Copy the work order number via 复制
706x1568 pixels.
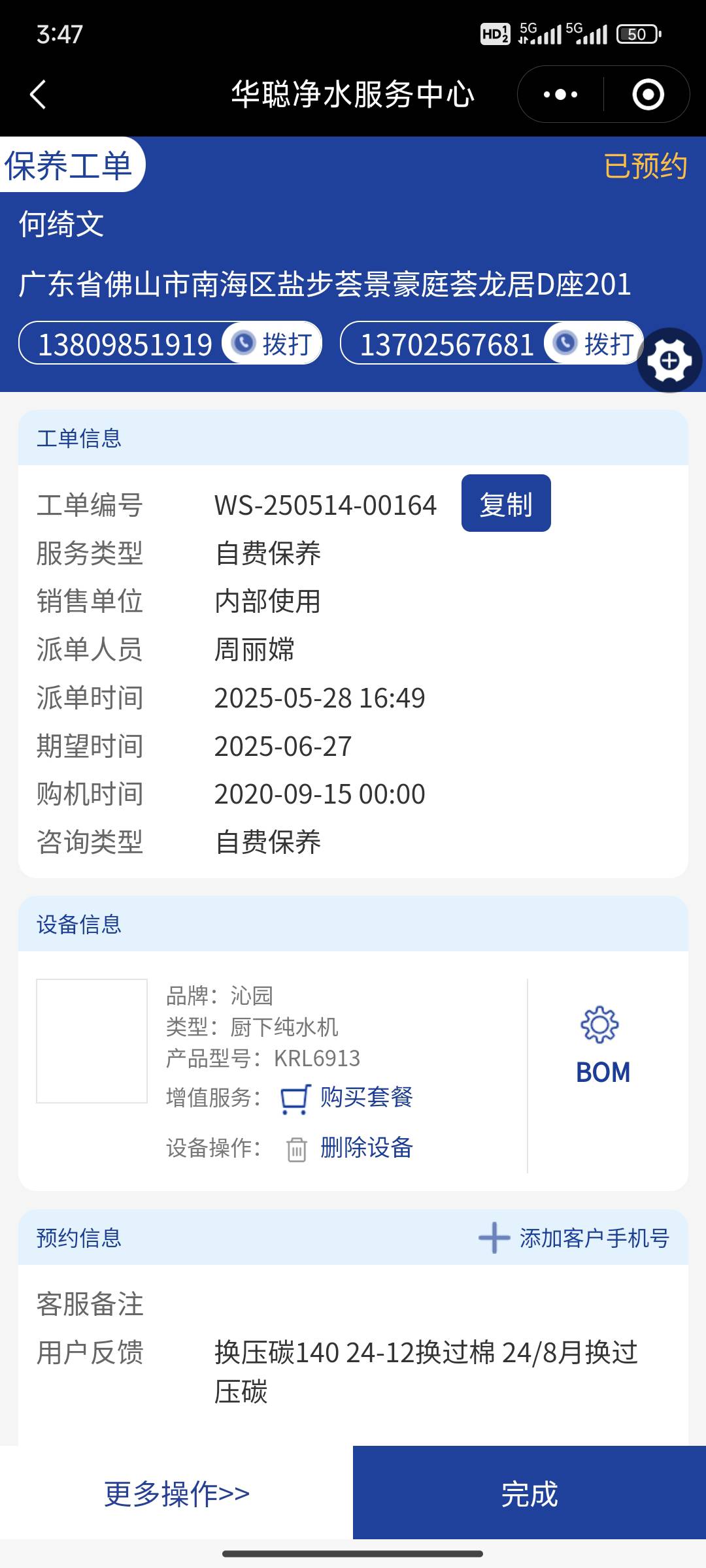point(505,504)
